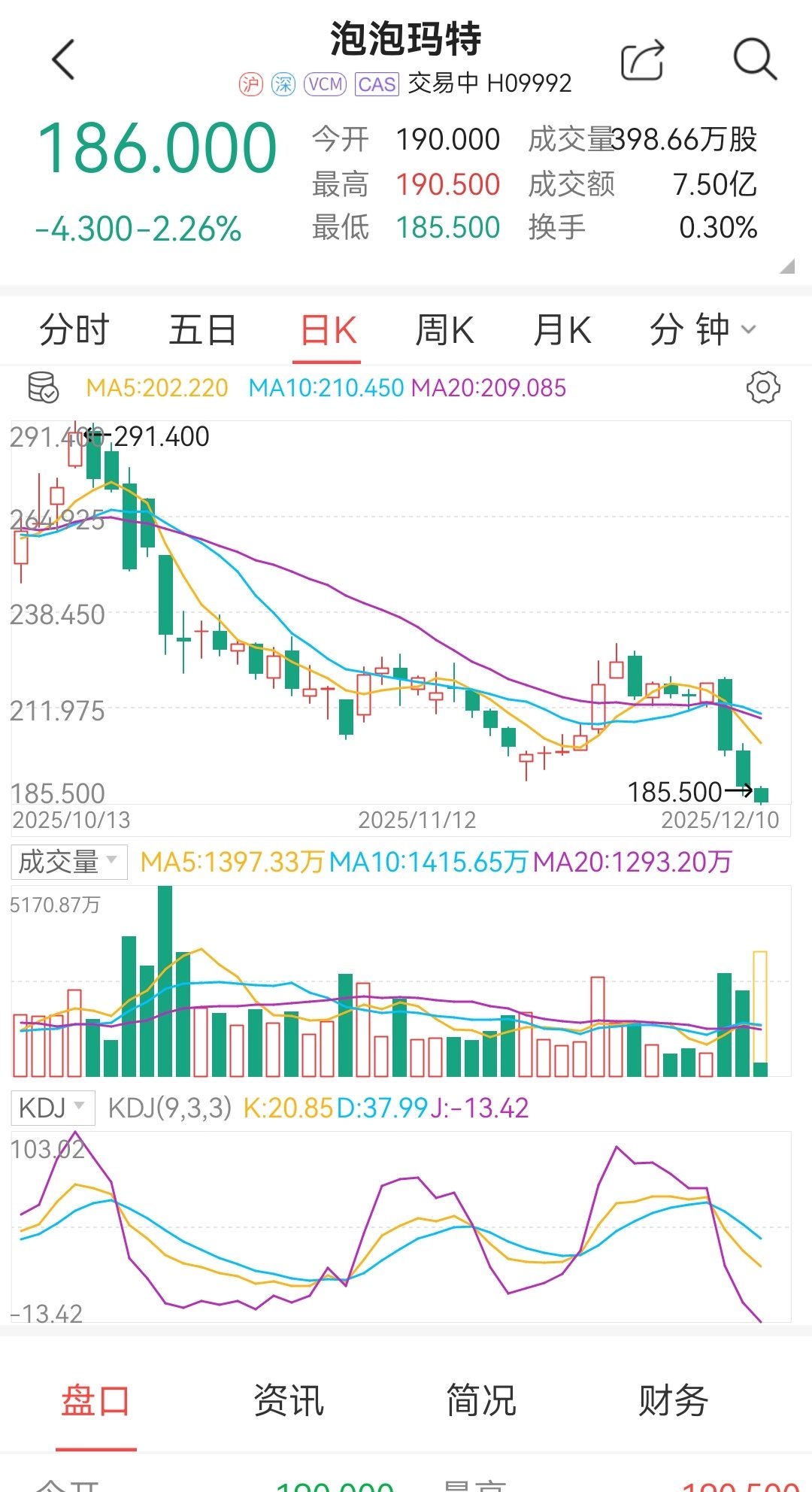Open the KDJ indicator dropdown

[53, 1108]
